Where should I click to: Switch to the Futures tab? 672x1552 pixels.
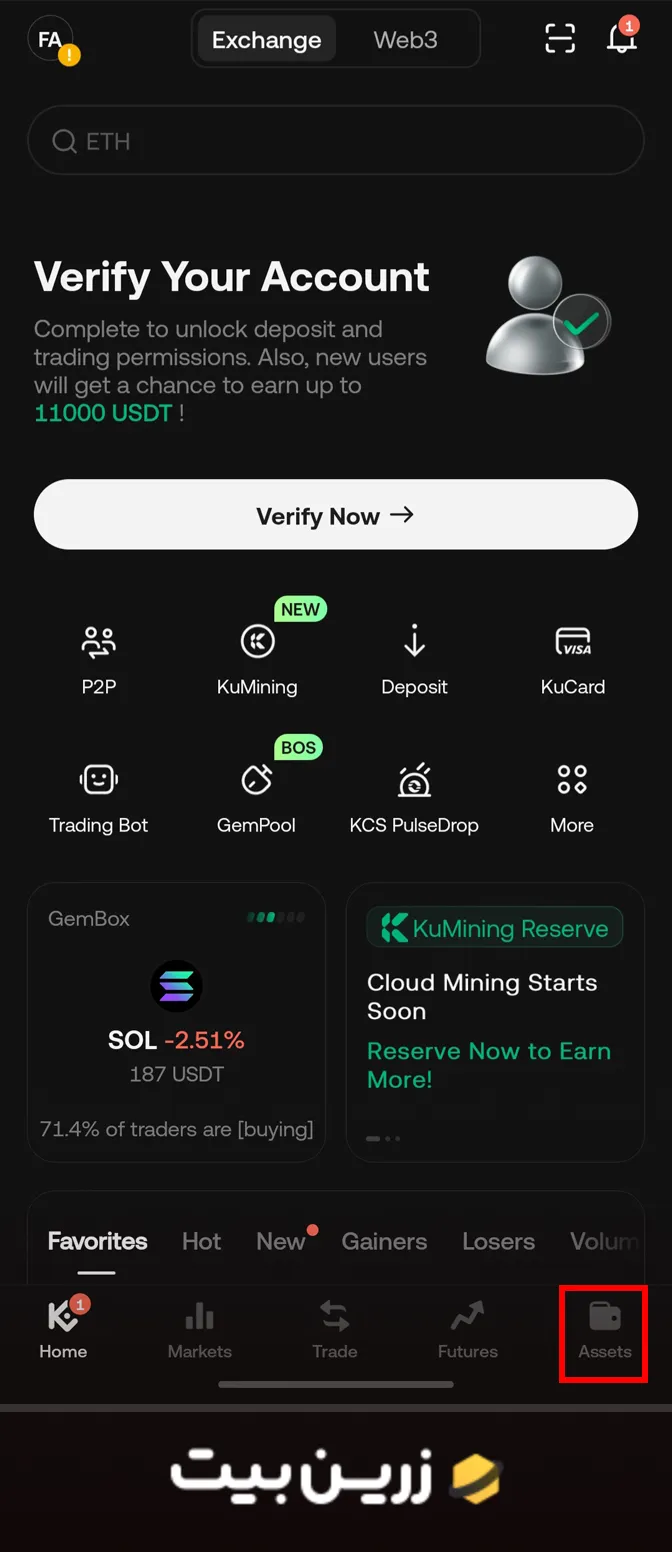pyautogui.click(x=467, y=1331)
